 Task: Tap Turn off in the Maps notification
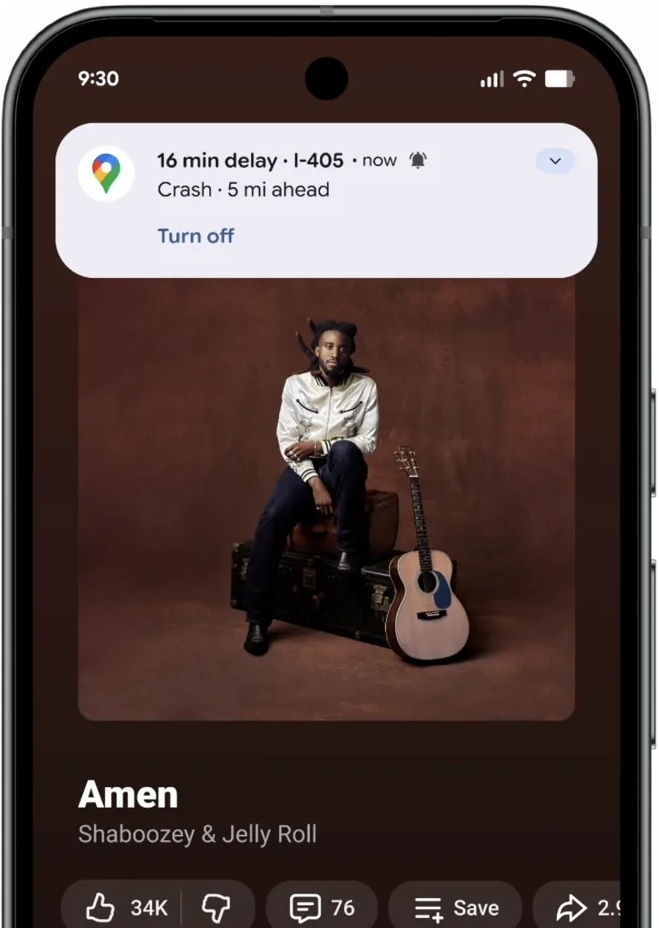tap(195, 236)
